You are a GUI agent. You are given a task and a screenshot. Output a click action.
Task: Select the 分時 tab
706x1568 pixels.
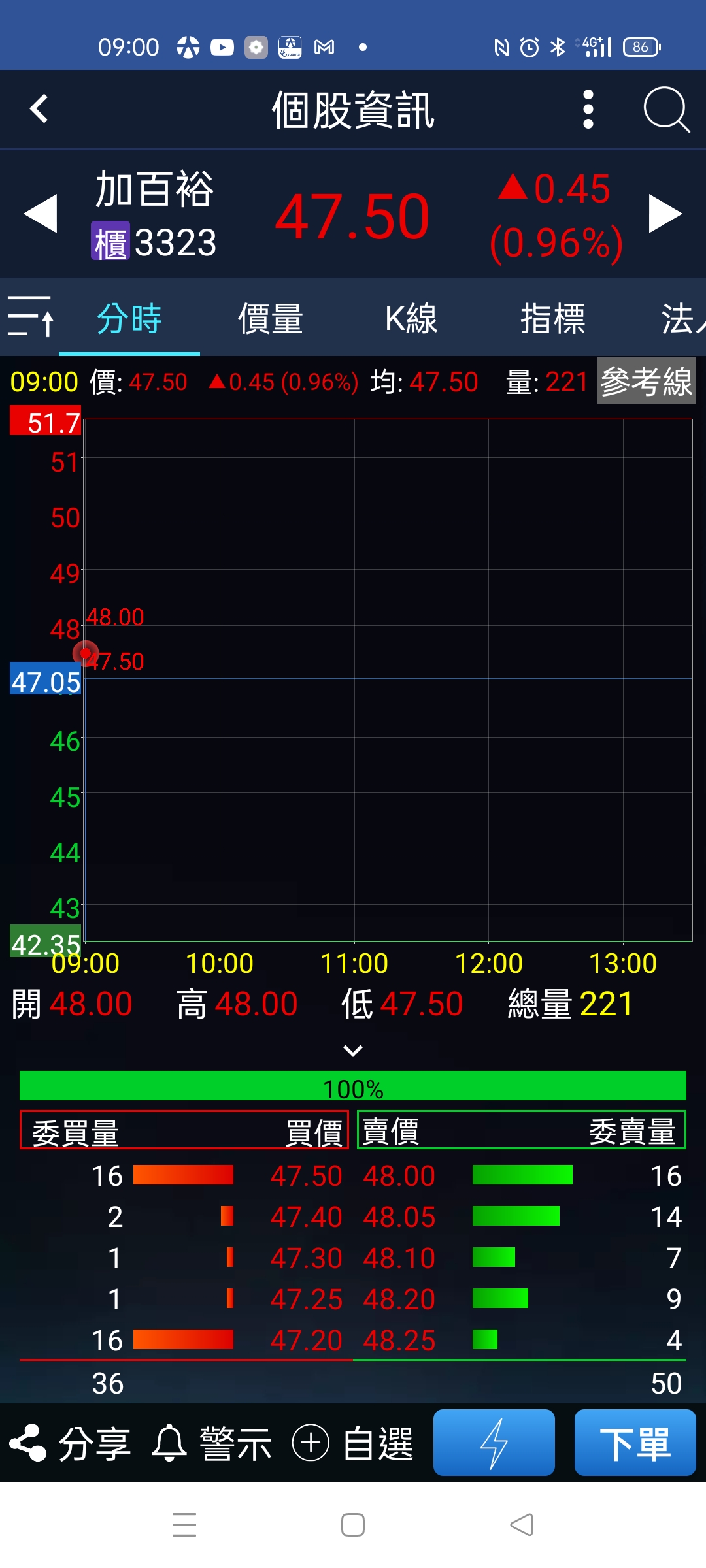[129, 319]
